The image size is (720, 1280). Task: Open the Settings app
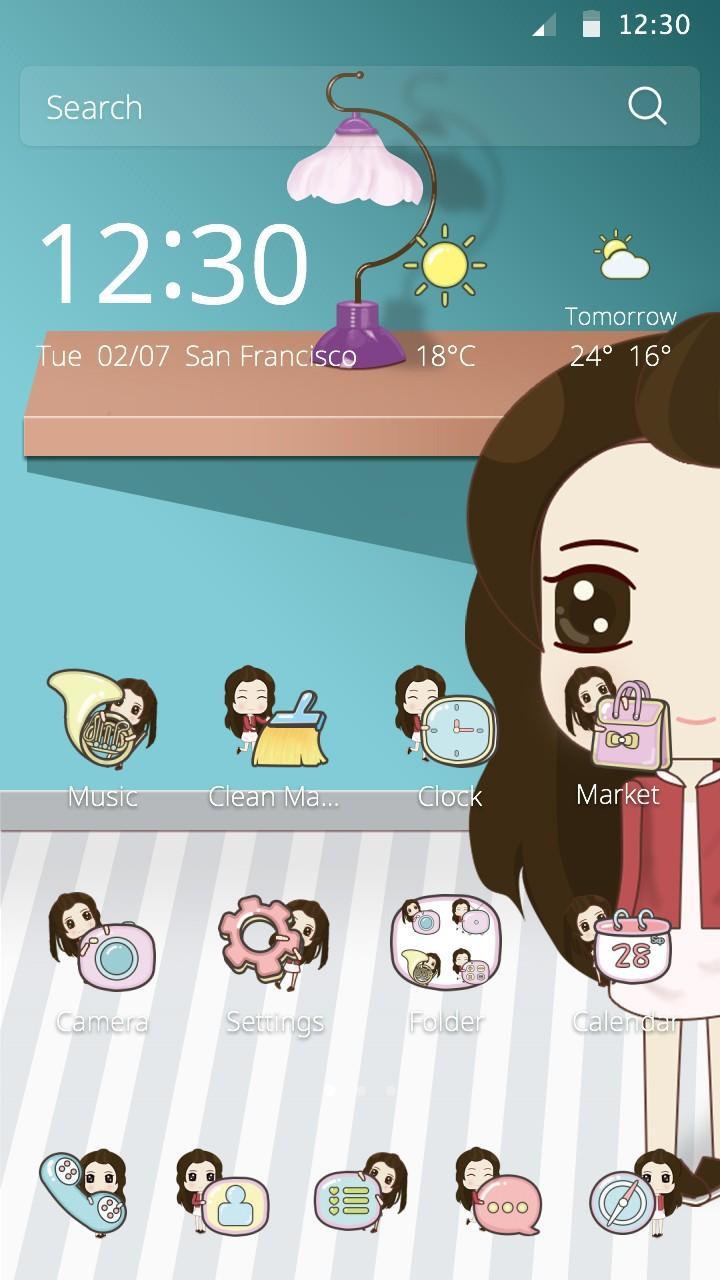point(274,945)
